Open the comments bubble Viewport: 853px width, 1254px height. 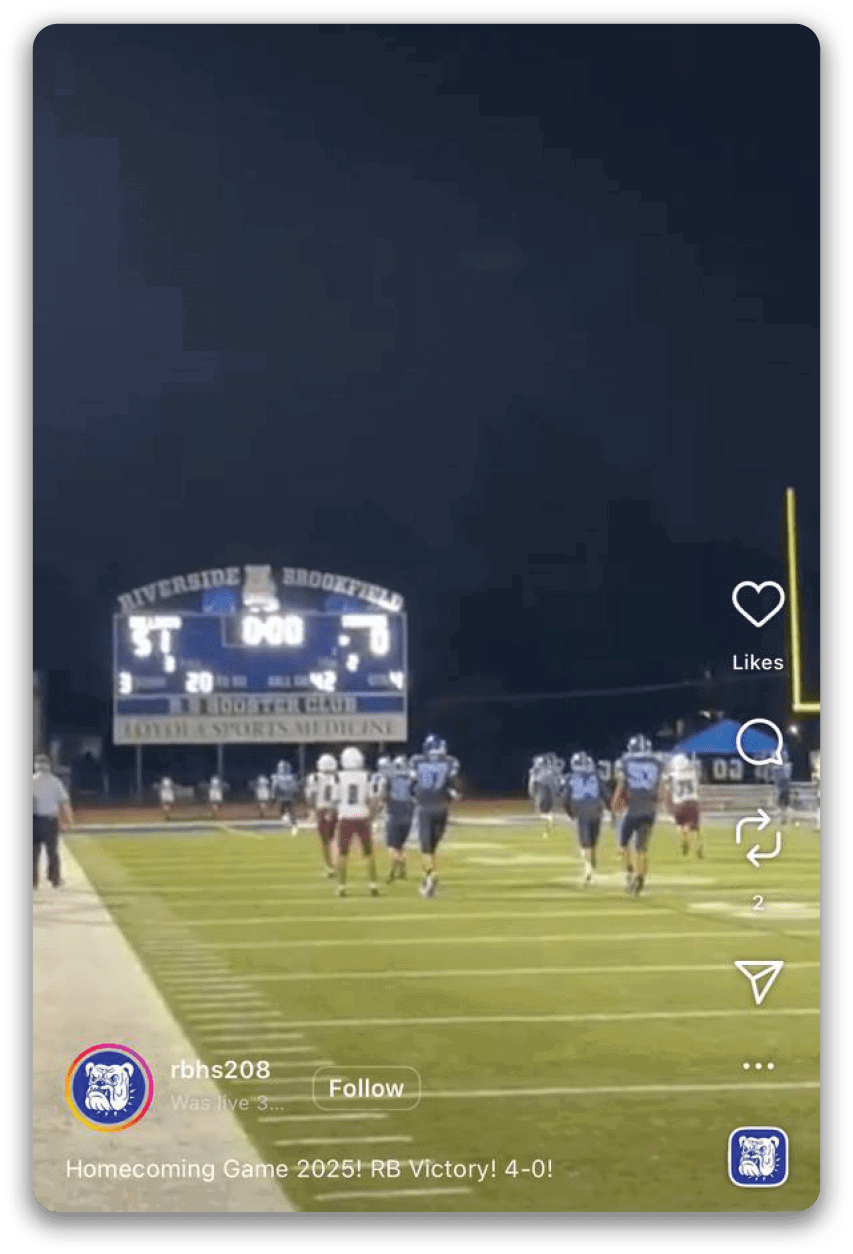758,742
